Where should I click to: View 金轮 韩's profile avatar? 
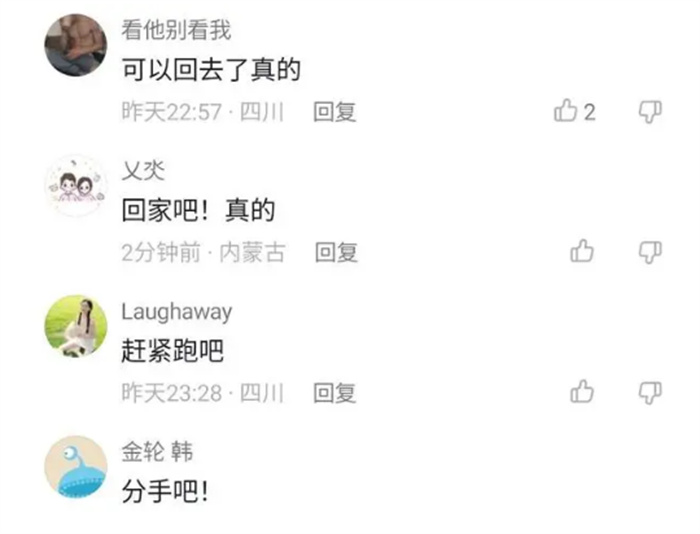76,466
